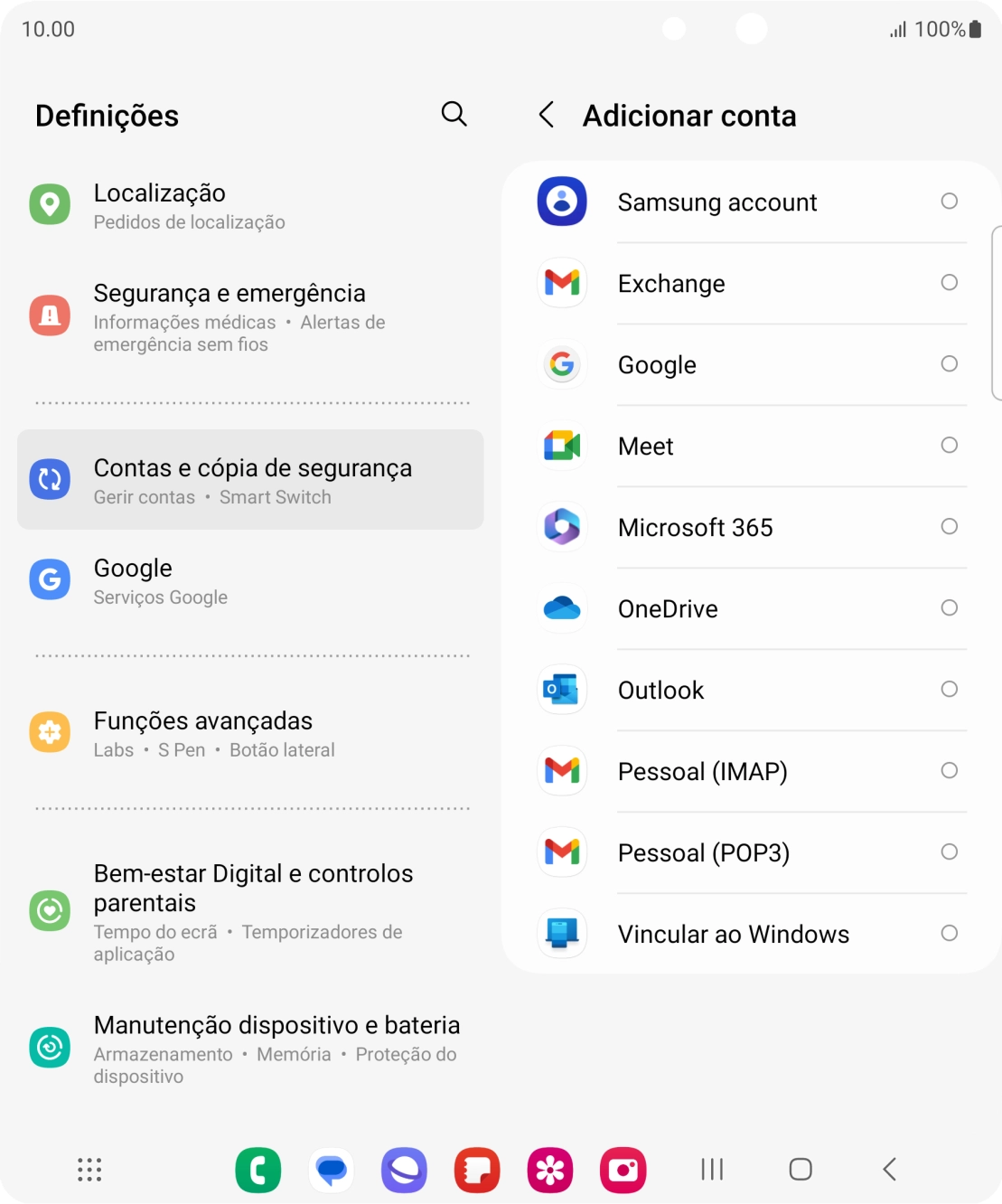Open Samsung Notes from the taskbar

point(476,1170)
